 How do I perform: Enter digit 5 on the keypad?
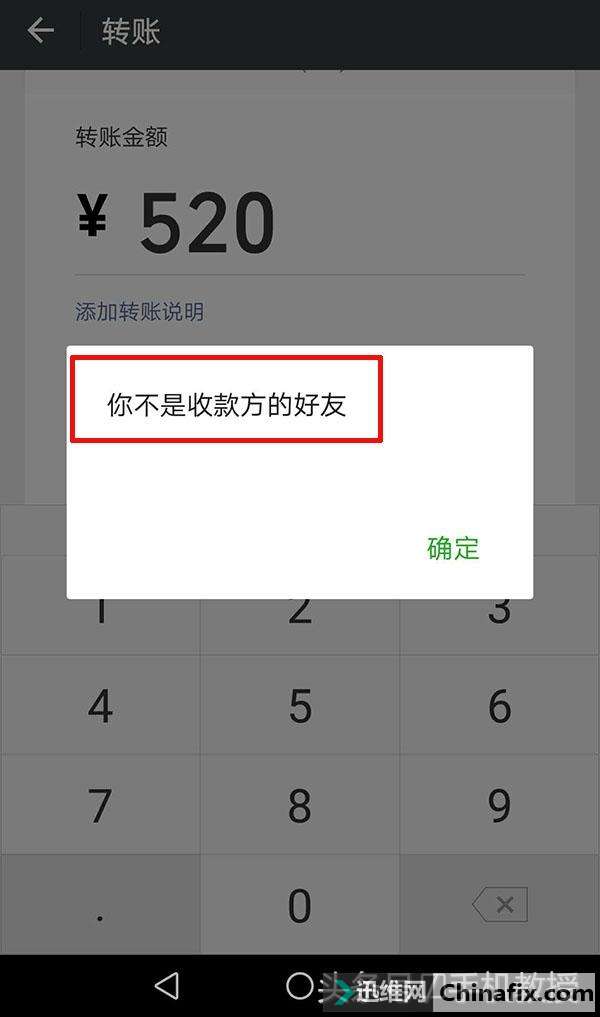click(x=300, y=707)
